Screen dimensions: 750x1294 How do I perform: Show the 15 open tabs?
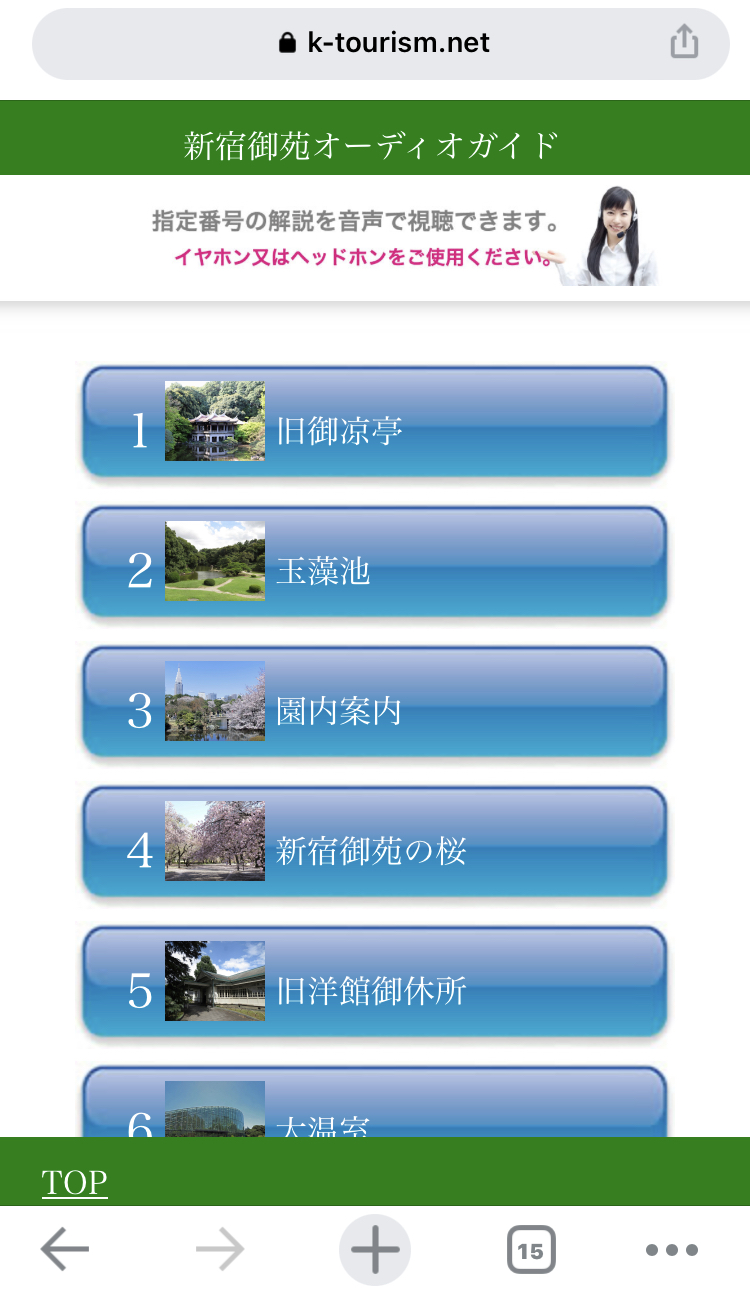click(531, 1250)
